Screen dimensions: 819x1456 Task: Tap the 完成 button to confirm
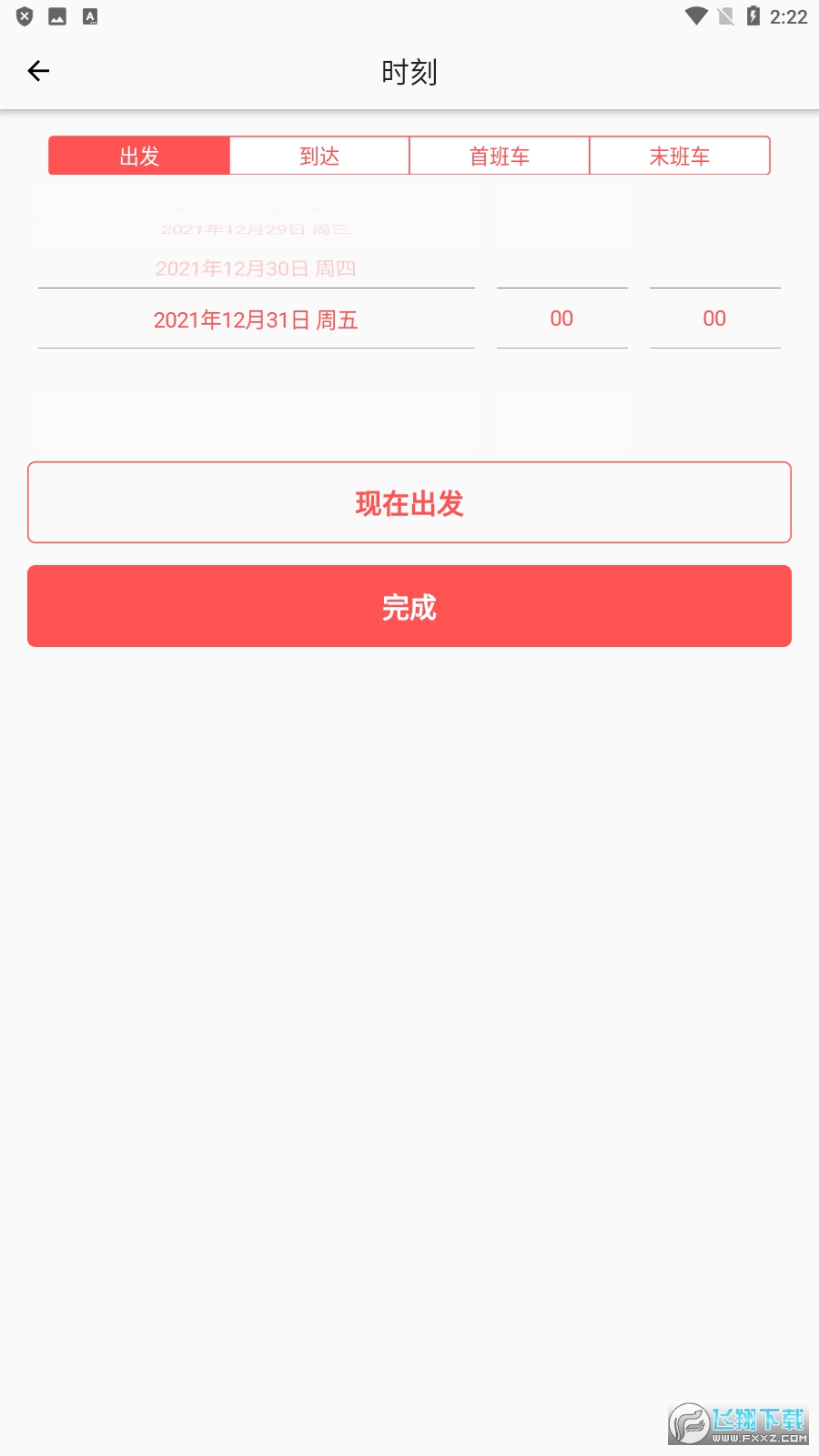(x=409, y=606)
